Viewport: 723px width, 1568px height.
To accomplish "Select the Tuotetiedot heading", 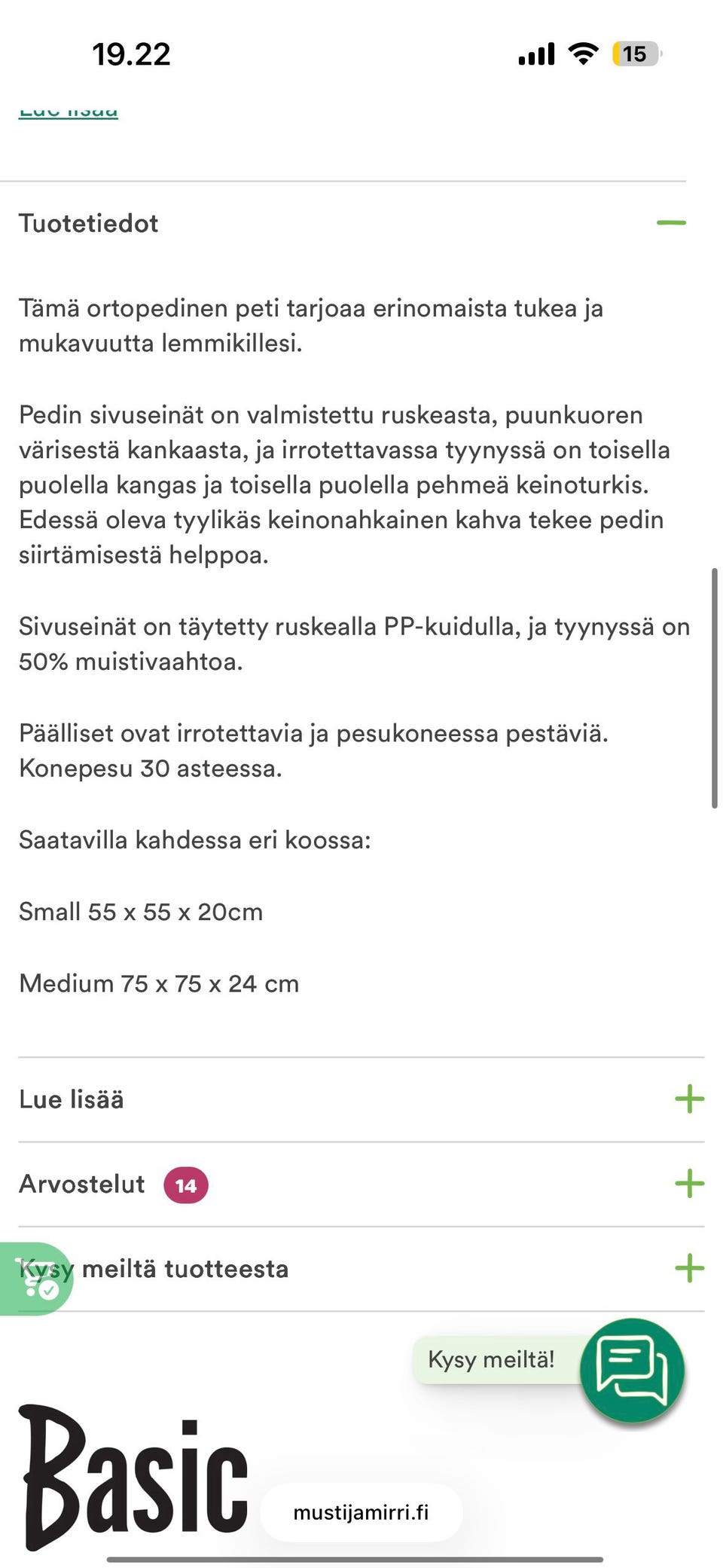I will point(88,223).
